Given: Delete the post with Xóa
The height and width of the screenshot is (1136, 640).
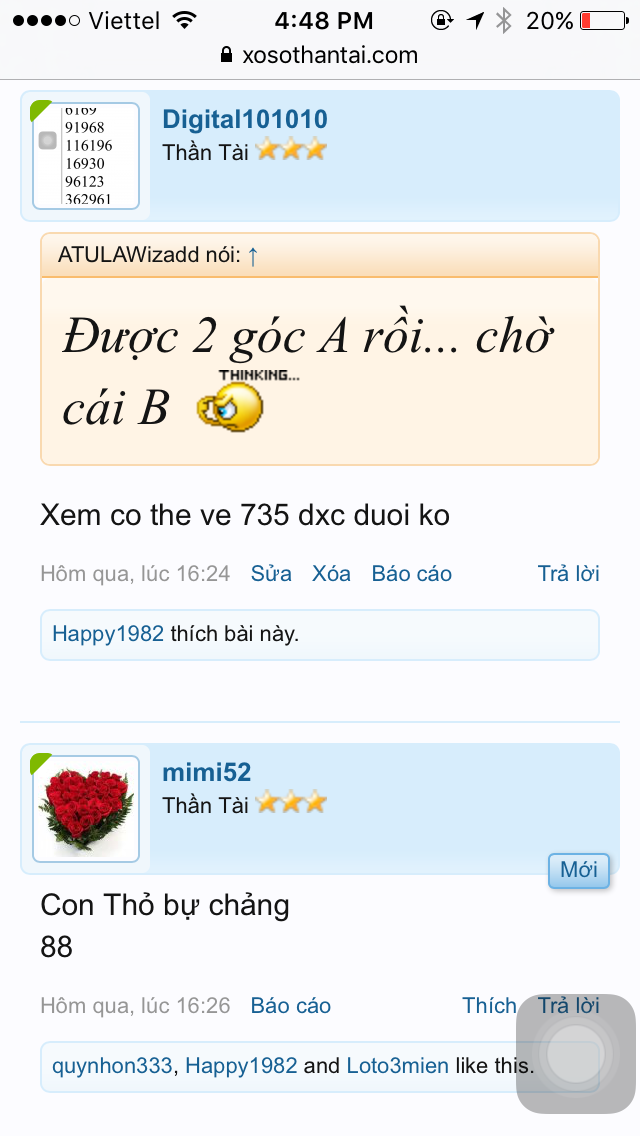Looking at the screenshot, I should tap(331, 574).
